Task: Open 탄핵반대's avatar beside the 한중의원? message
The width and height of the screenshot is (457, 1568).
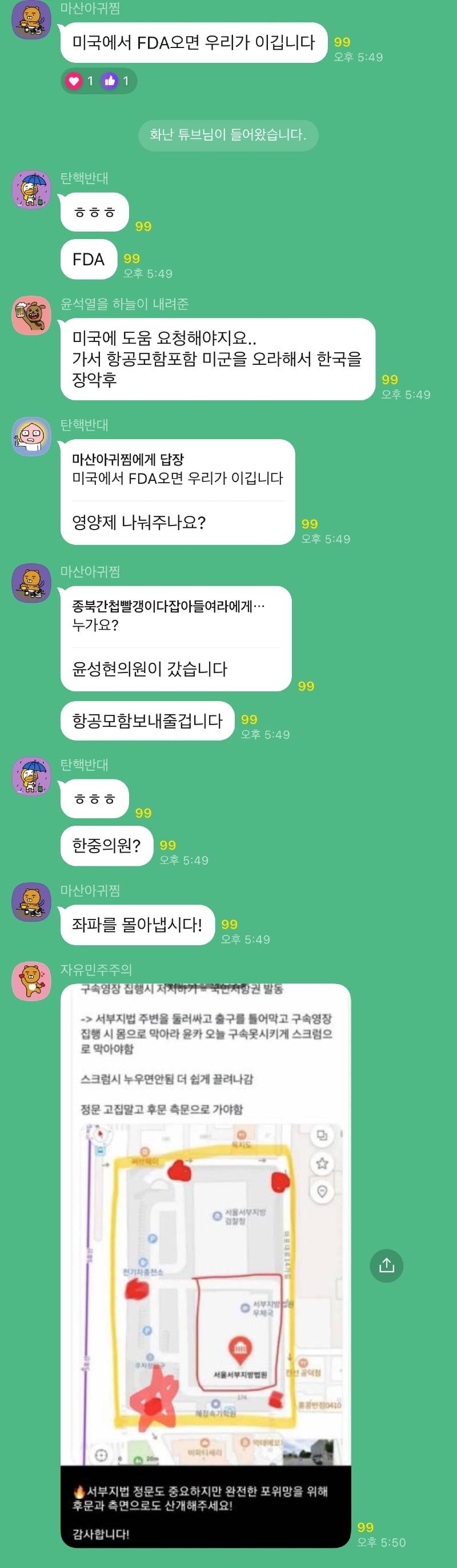Action: point(31,776)
